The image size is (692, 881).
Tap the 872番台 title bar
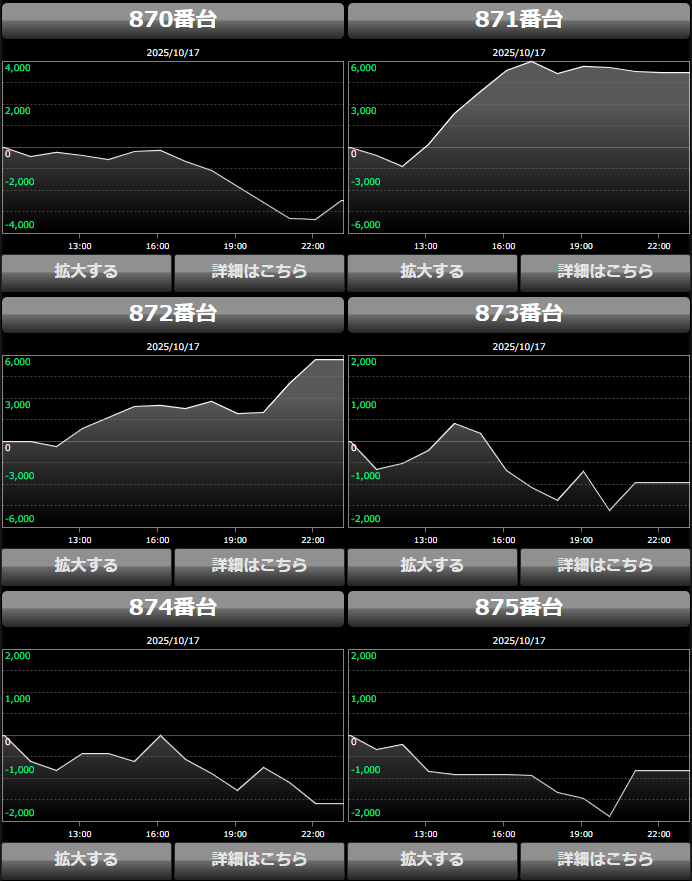tap(173, 314)
